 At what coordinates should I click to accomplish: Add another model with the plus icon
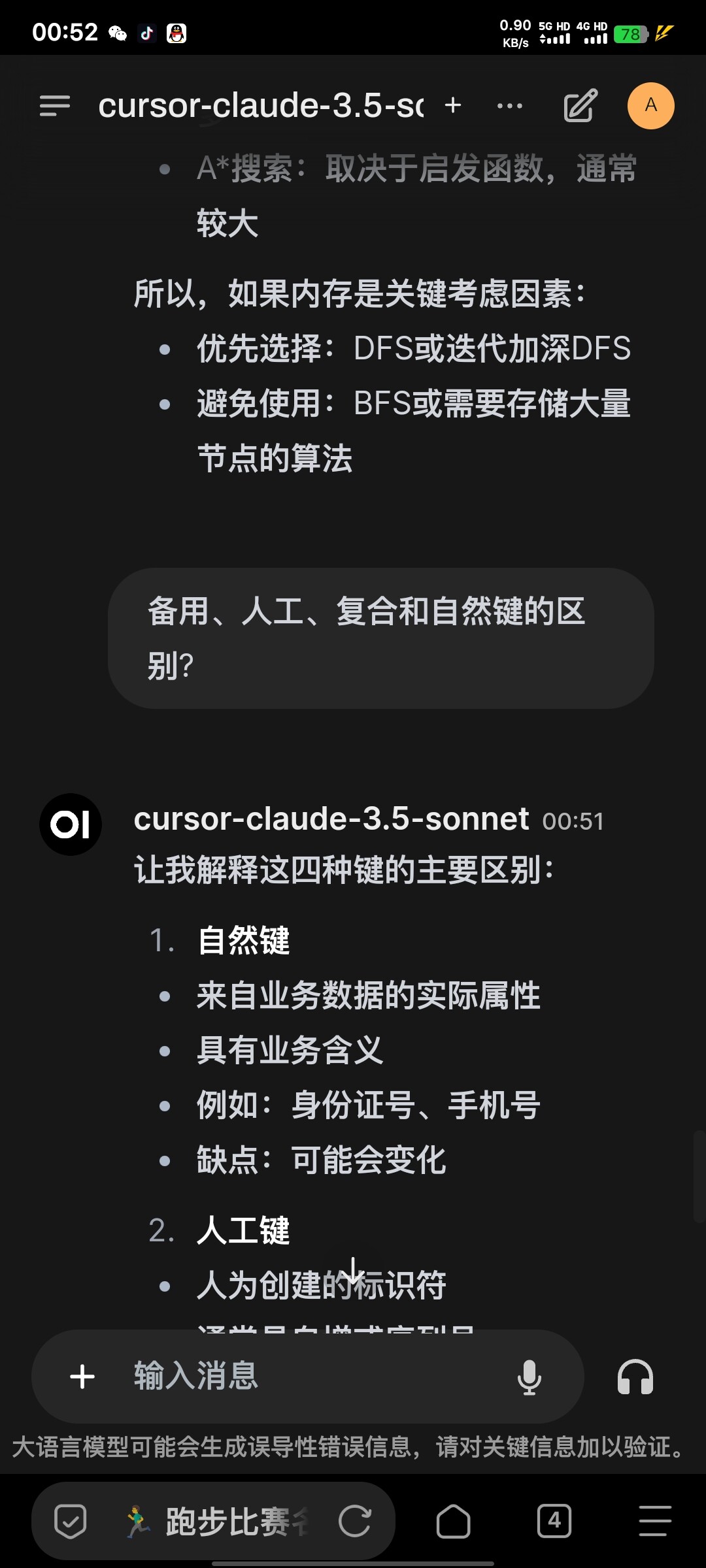453,105
